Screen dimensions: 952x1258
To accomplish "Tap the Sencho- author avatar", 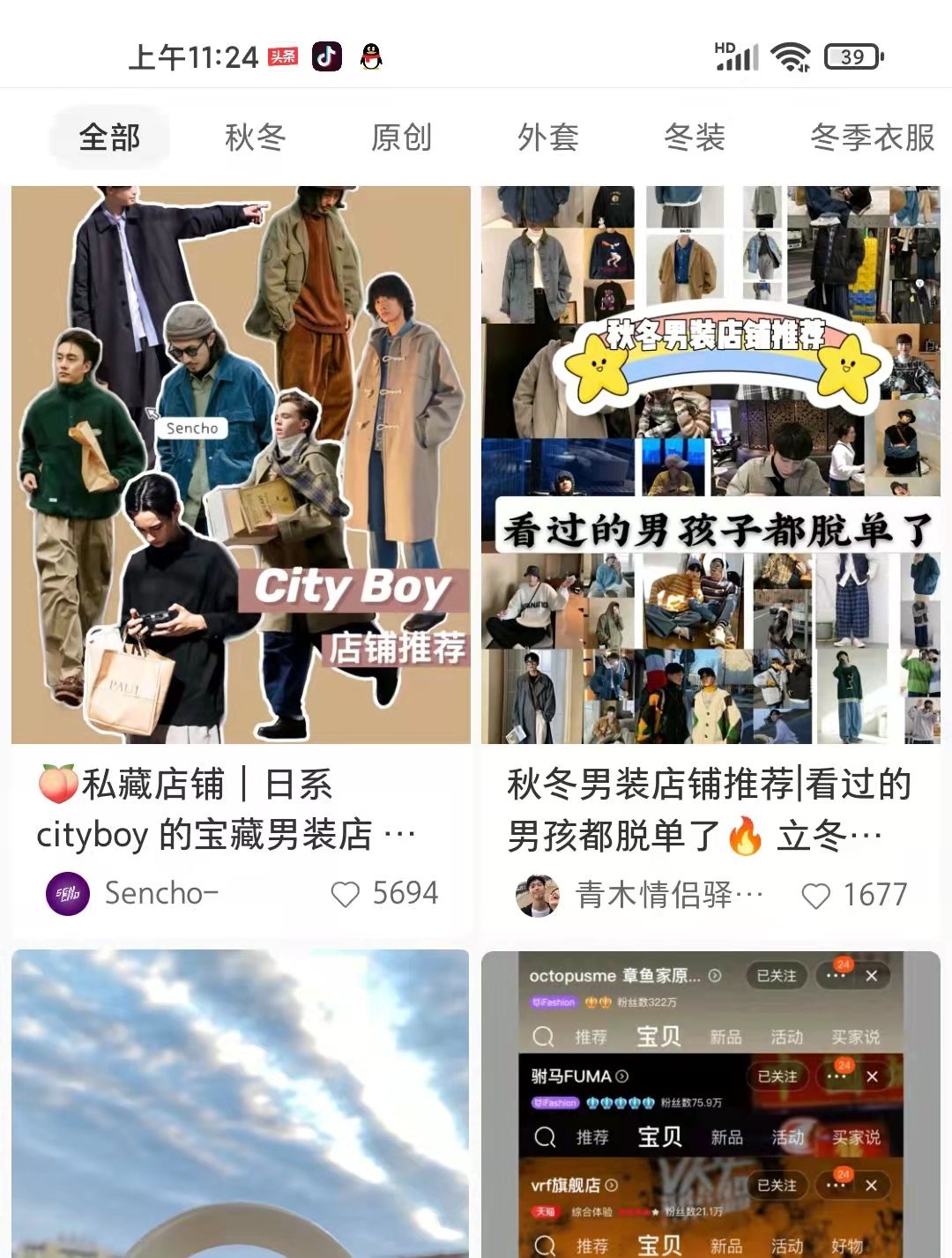I will pos(67,894).
